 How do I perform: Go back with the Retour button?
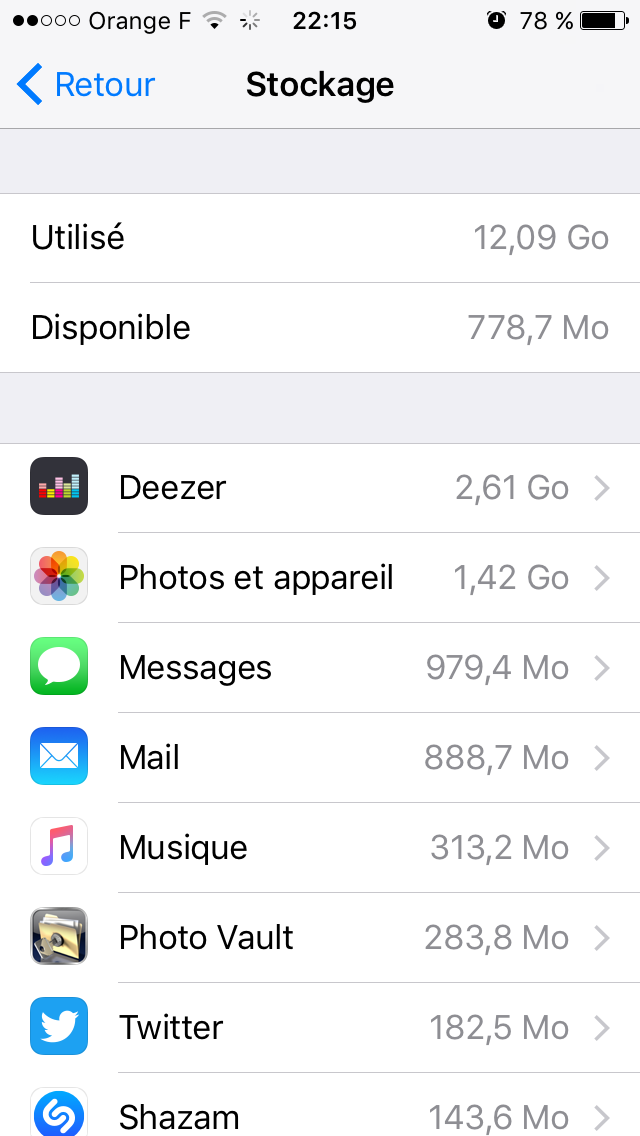tap(86, 85)
